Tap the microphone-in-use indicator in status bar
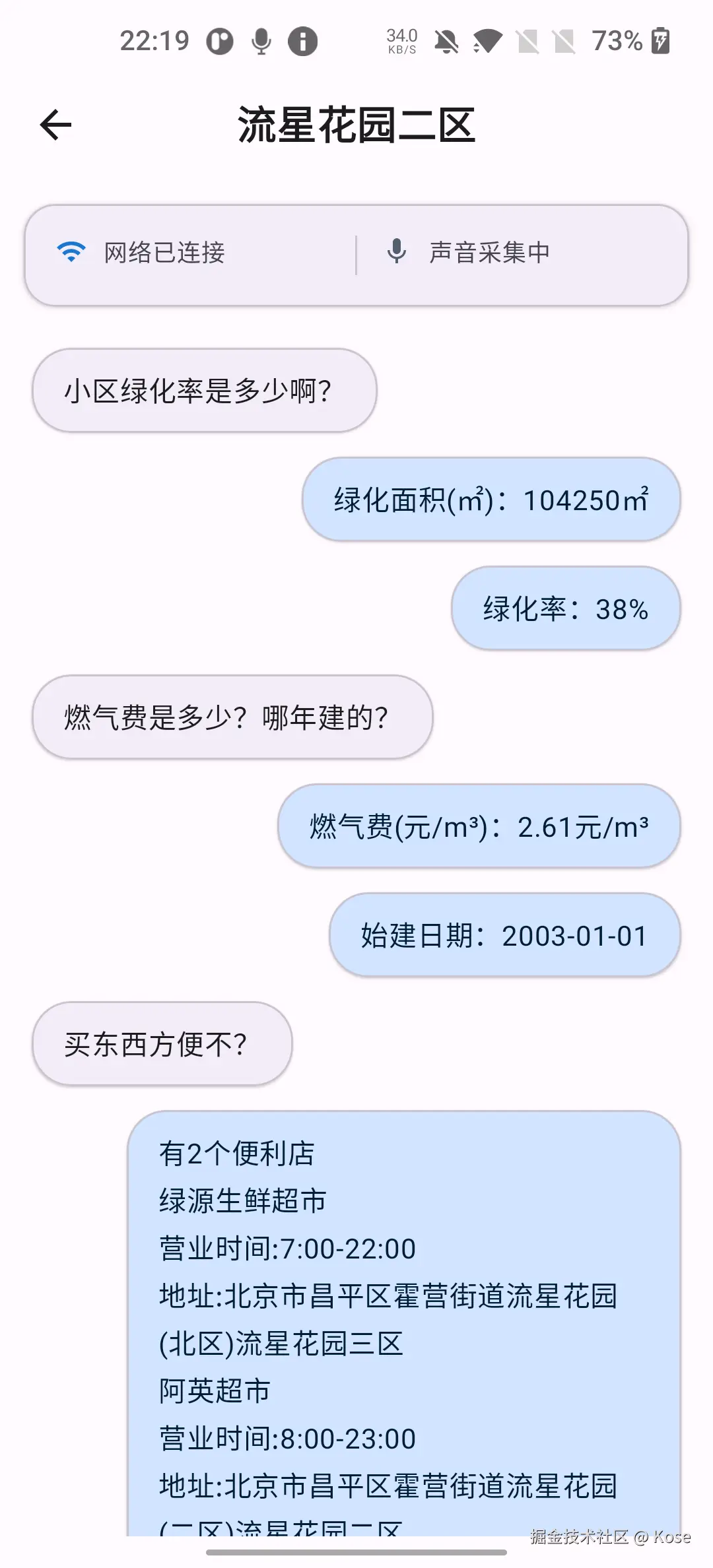Viewport: 713px width, 1568px height. pyautogui.click(x=260, y=41)
